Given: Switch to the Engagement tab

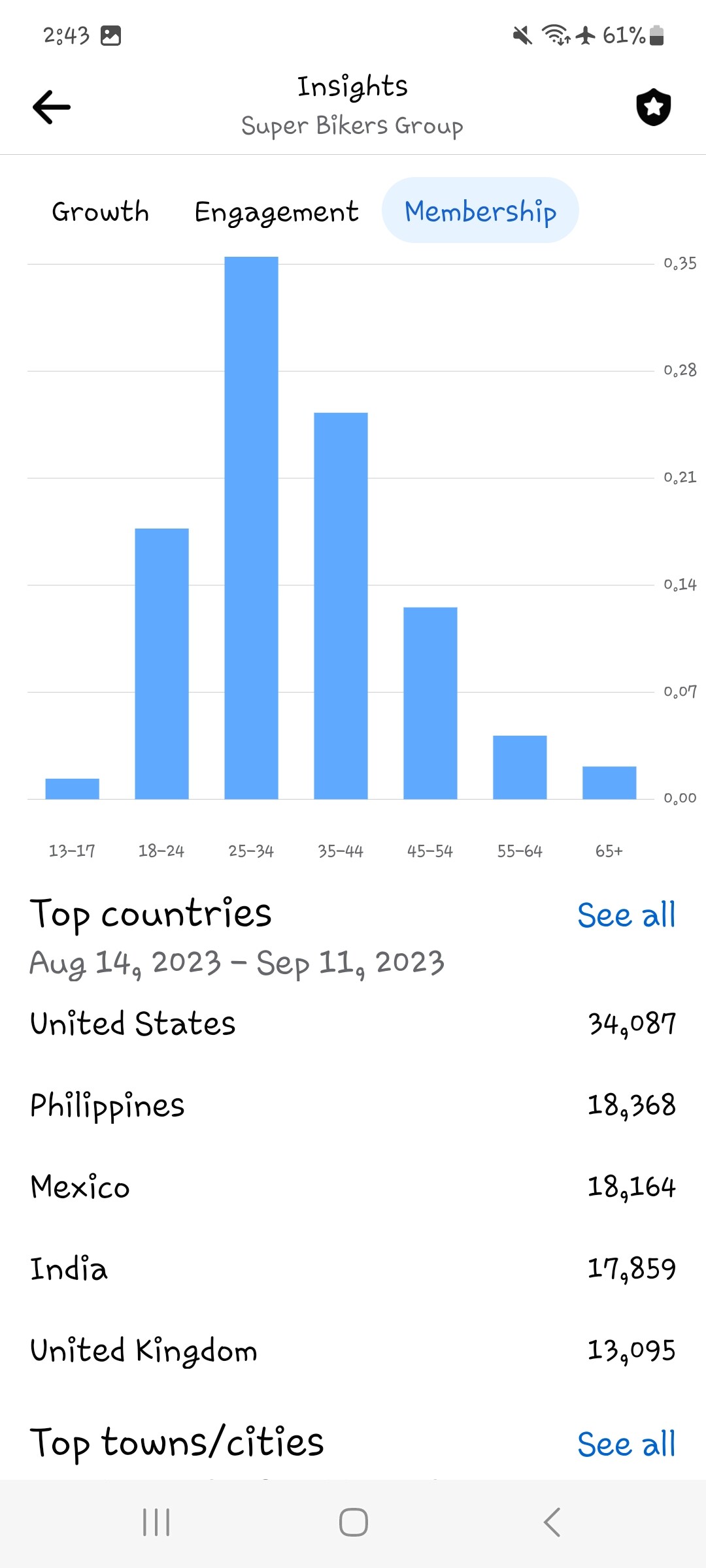Looking at the screenshot, I should (277, 212).
